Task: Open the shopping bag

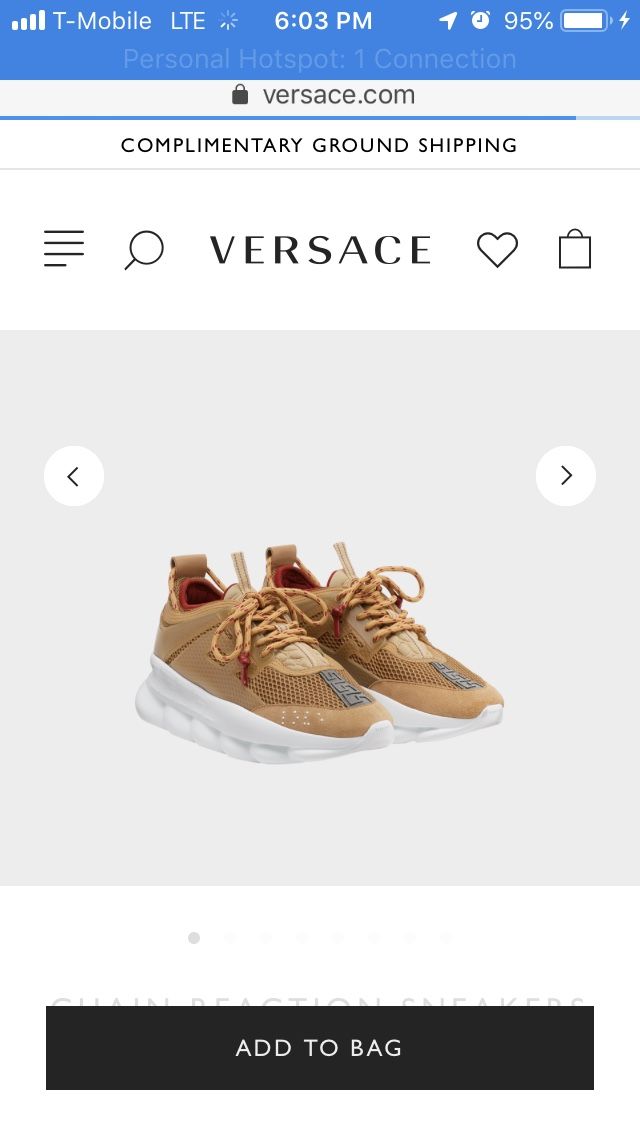Action: click(575, 249)
